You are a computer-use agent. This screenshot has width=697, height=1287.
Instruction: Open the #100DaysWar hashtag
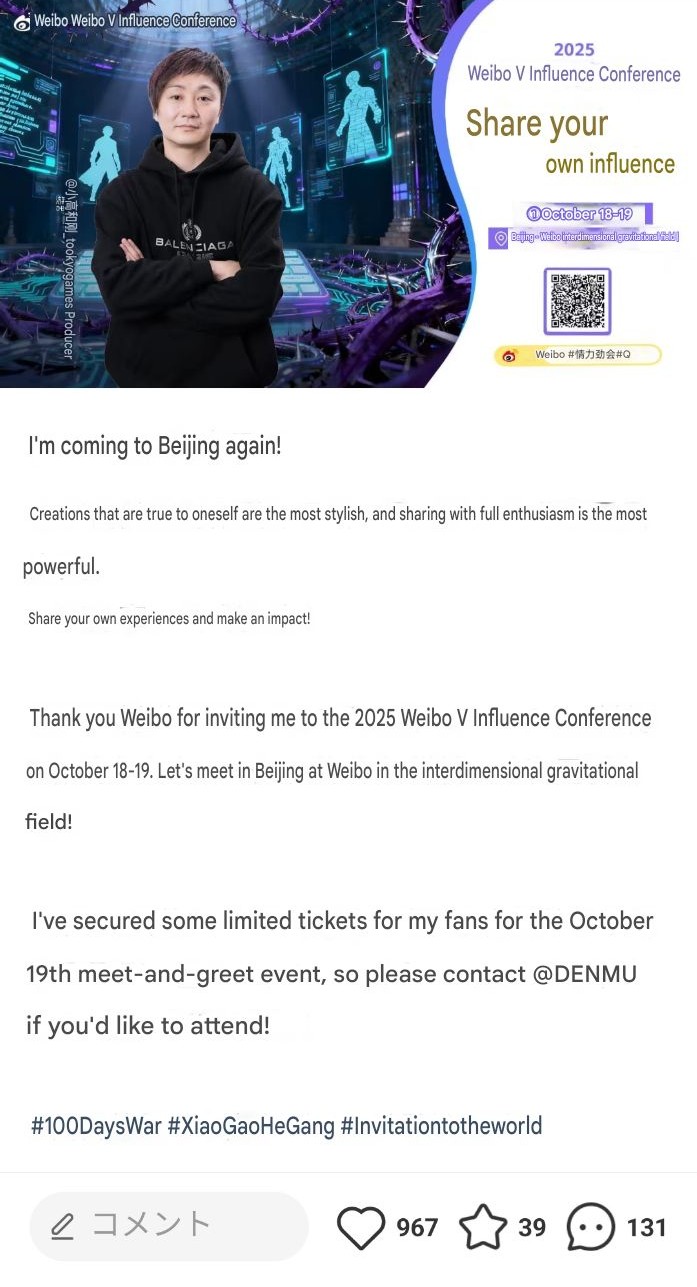(x=96, y=1125)
